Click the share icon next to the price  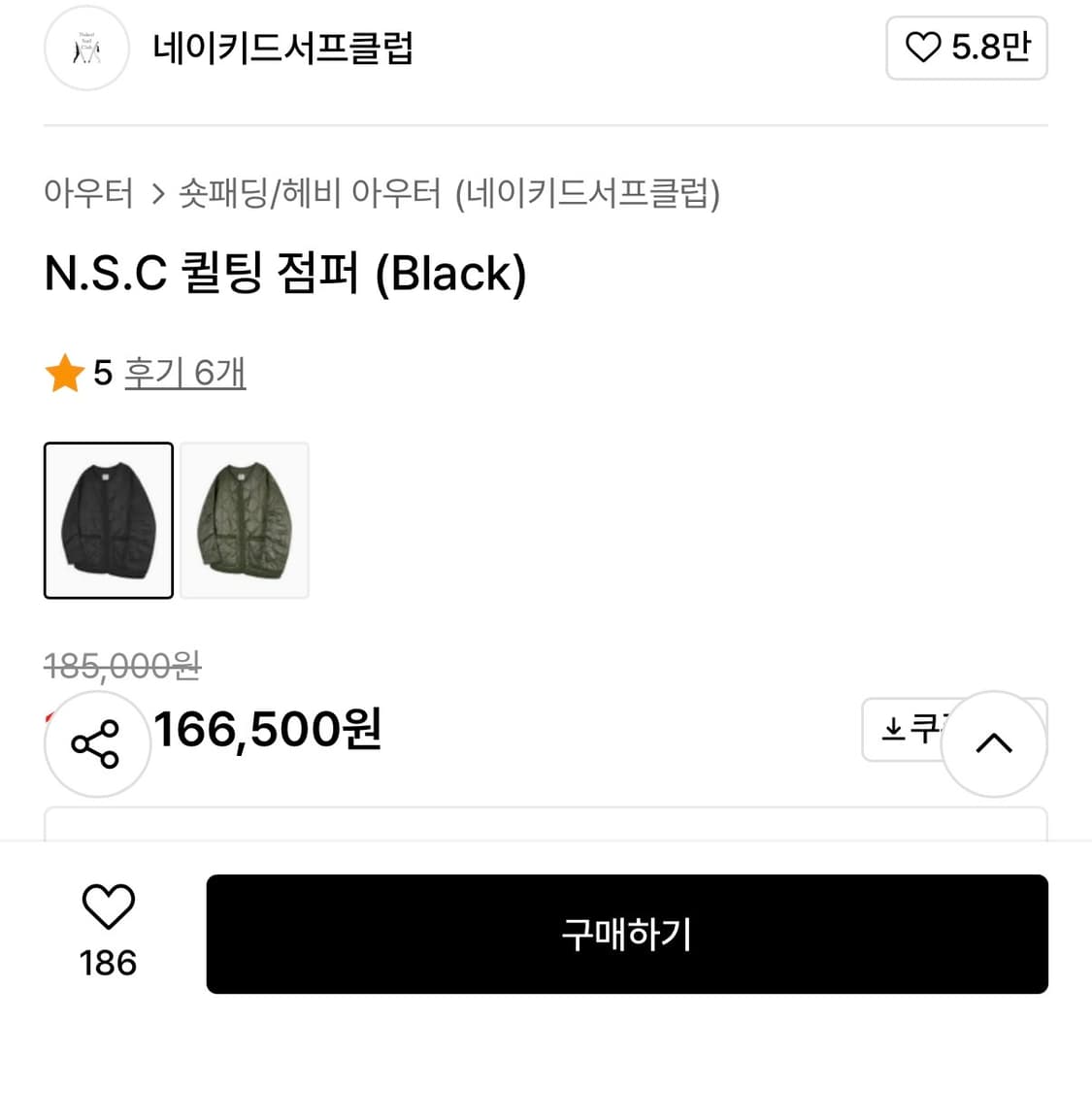coord(97,742)
